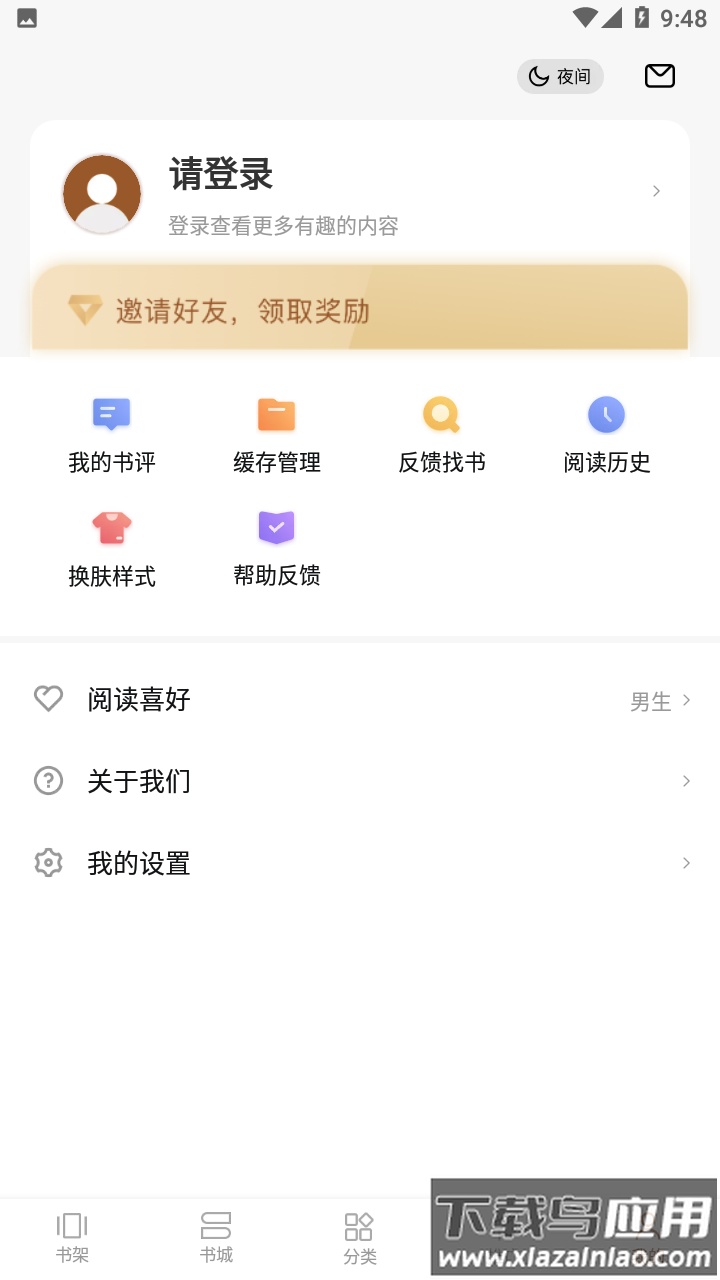Viewport: 720px width, 1280px height.
Task: Switch to the 书城 tab
Action: tap(216, 1235)
